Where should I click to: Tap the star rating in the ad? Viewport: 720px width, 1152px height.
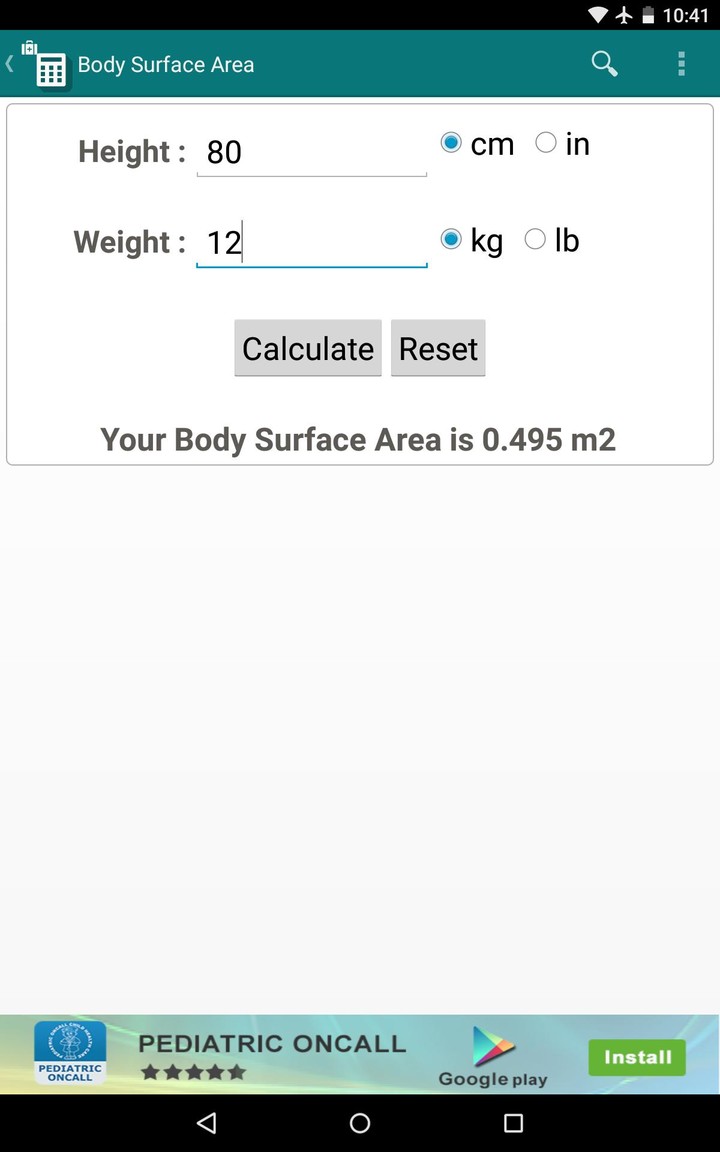pos(193,1071)
